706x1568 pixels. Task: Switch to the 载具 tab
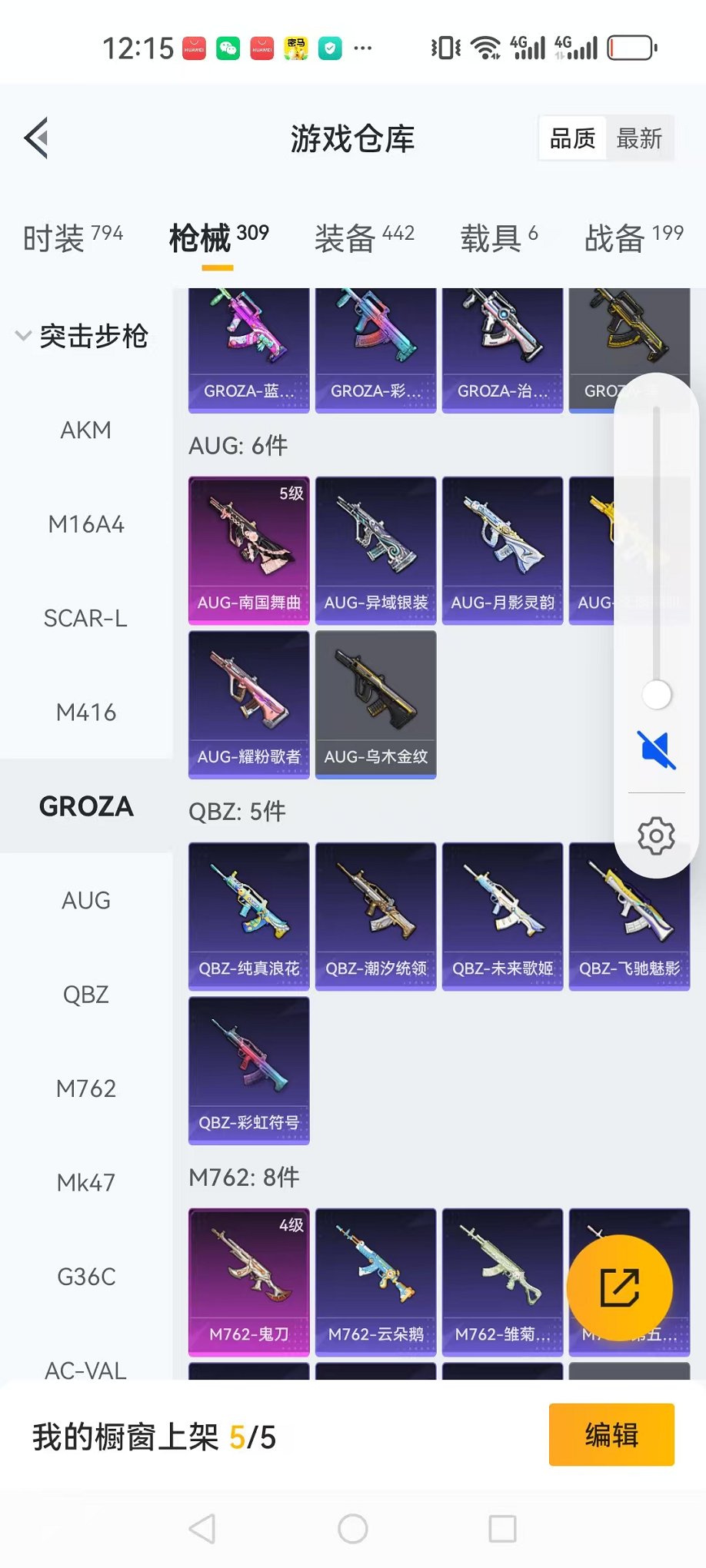(498, 238)
